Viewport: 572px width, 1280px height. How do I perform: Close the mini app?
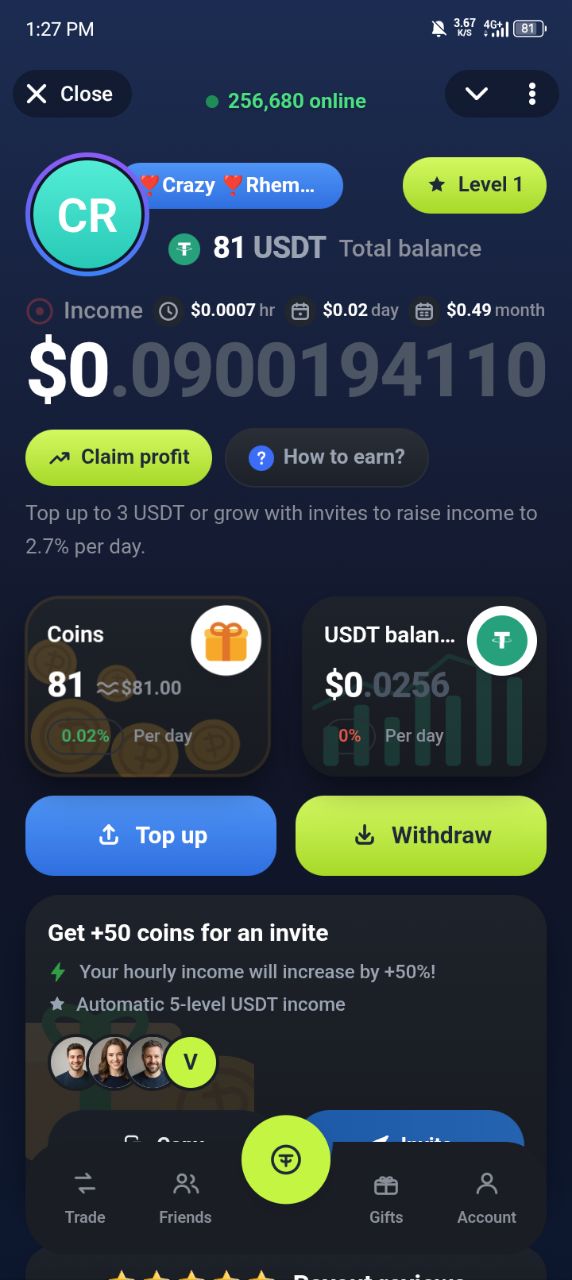click(72, 94)
